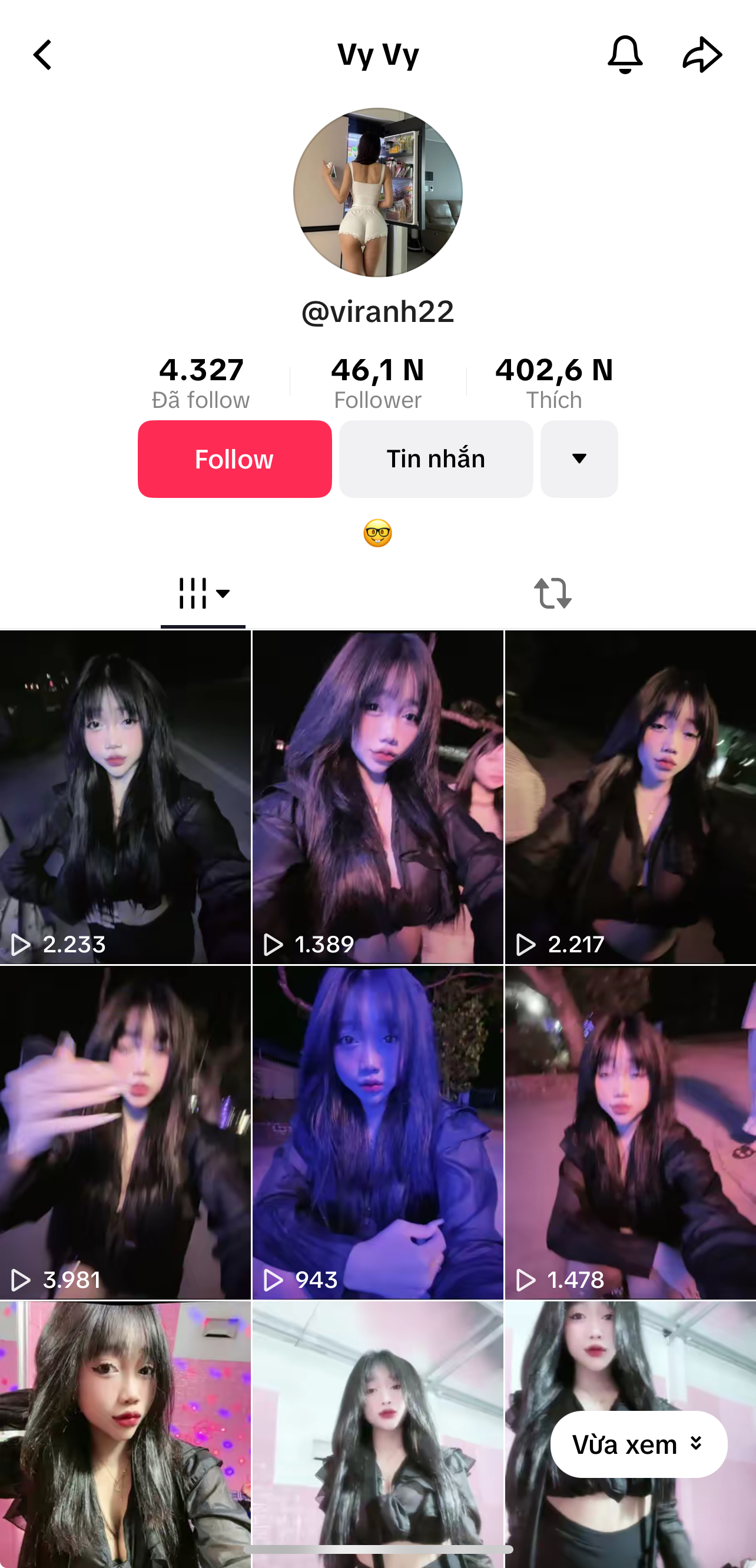Open the profile picture of @viranh22

pos(377,192)
